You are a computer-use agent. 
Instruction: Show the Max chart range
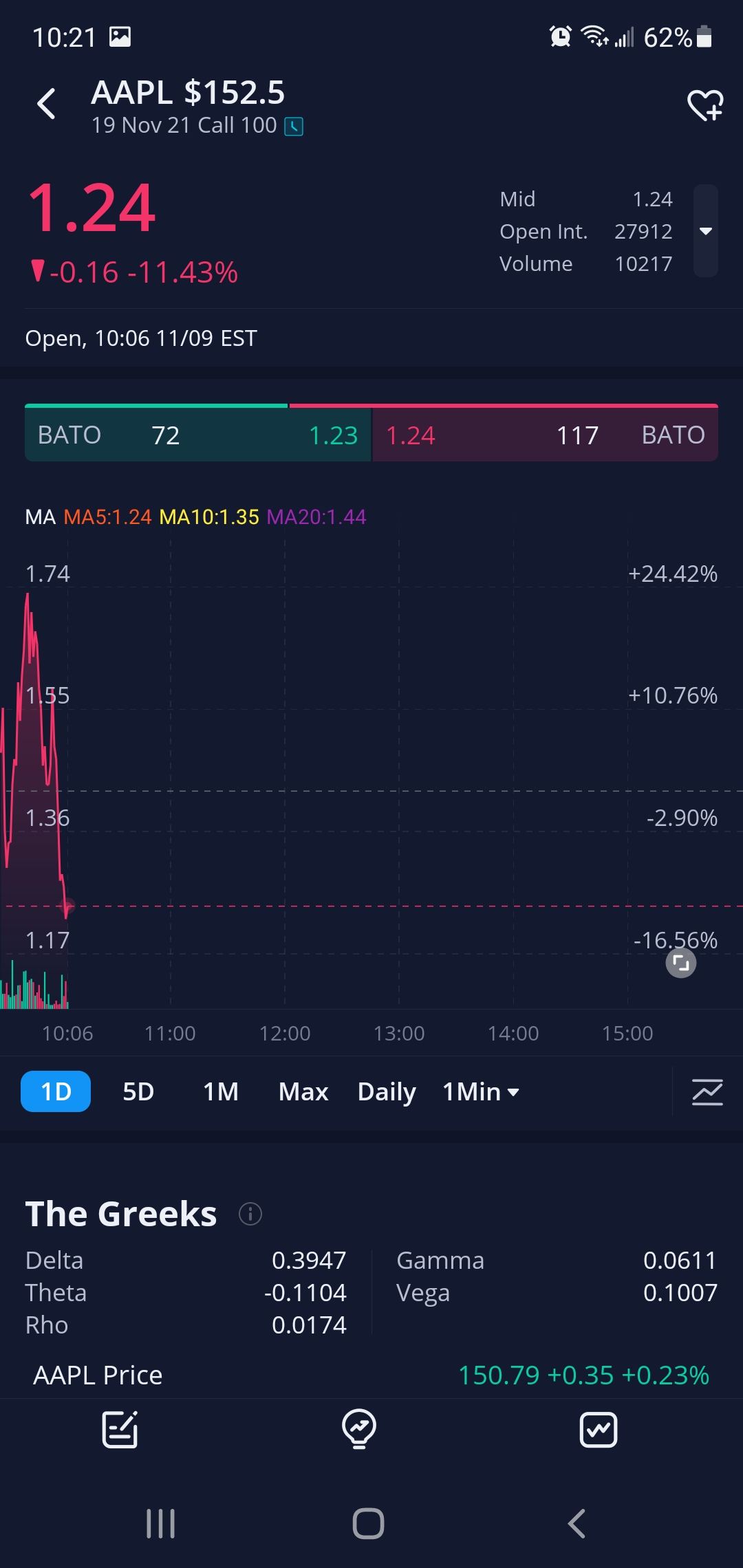(x=303, y=1091)
